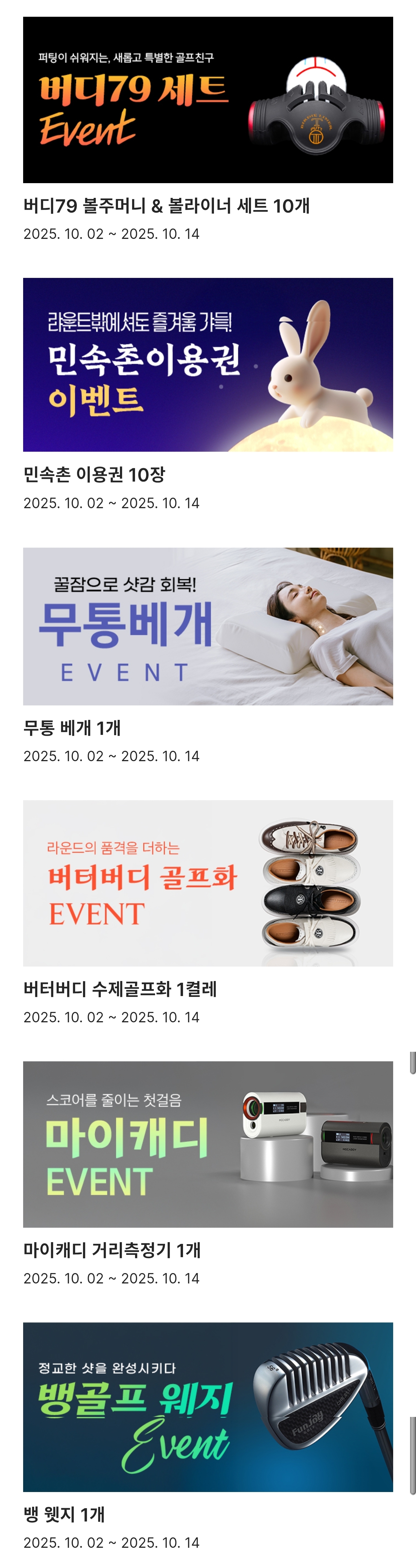Open the 버터버디 골프화 event banner

(208, 883)
